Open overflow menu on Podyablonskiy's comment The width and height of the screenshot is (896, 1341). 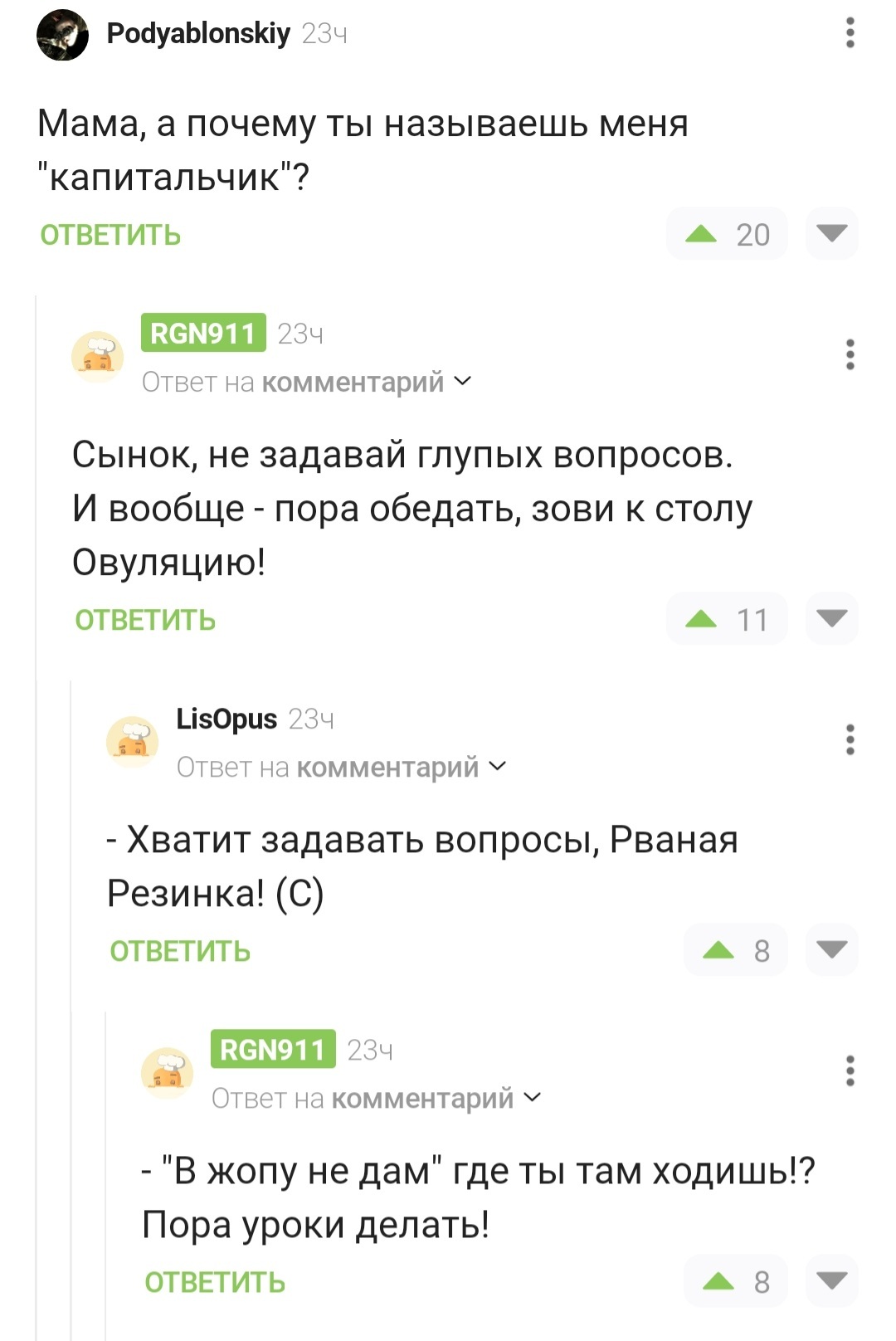(x=850, y=33)
